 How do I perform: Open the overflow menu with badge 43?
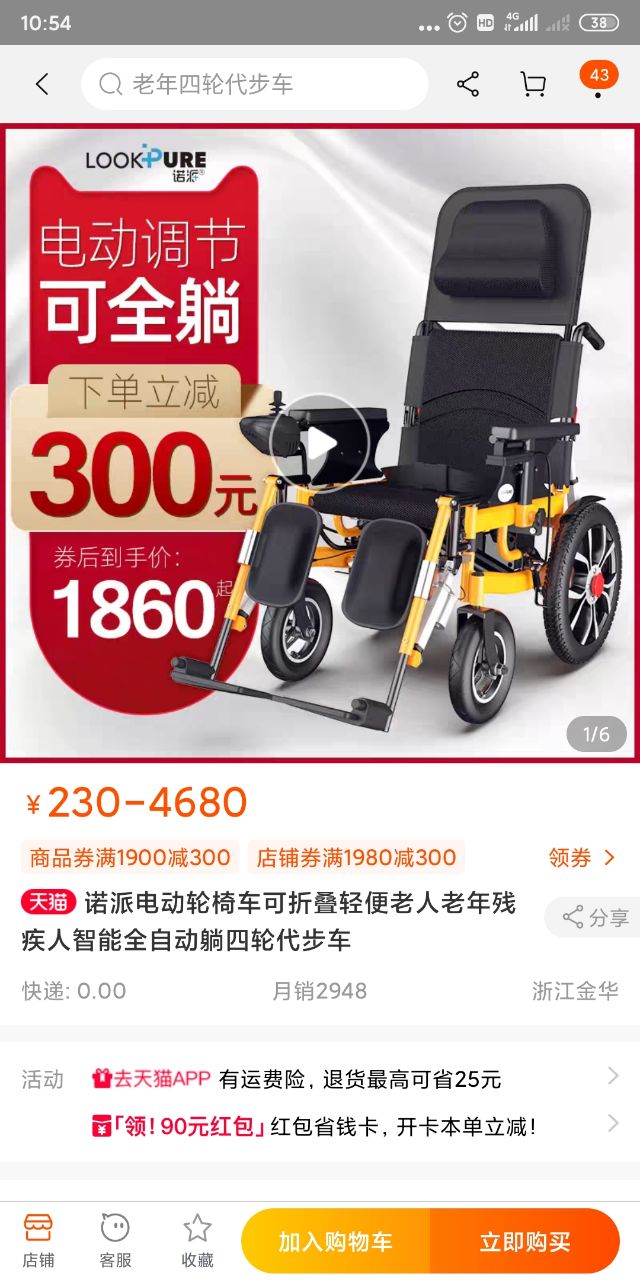pos(598,83)
